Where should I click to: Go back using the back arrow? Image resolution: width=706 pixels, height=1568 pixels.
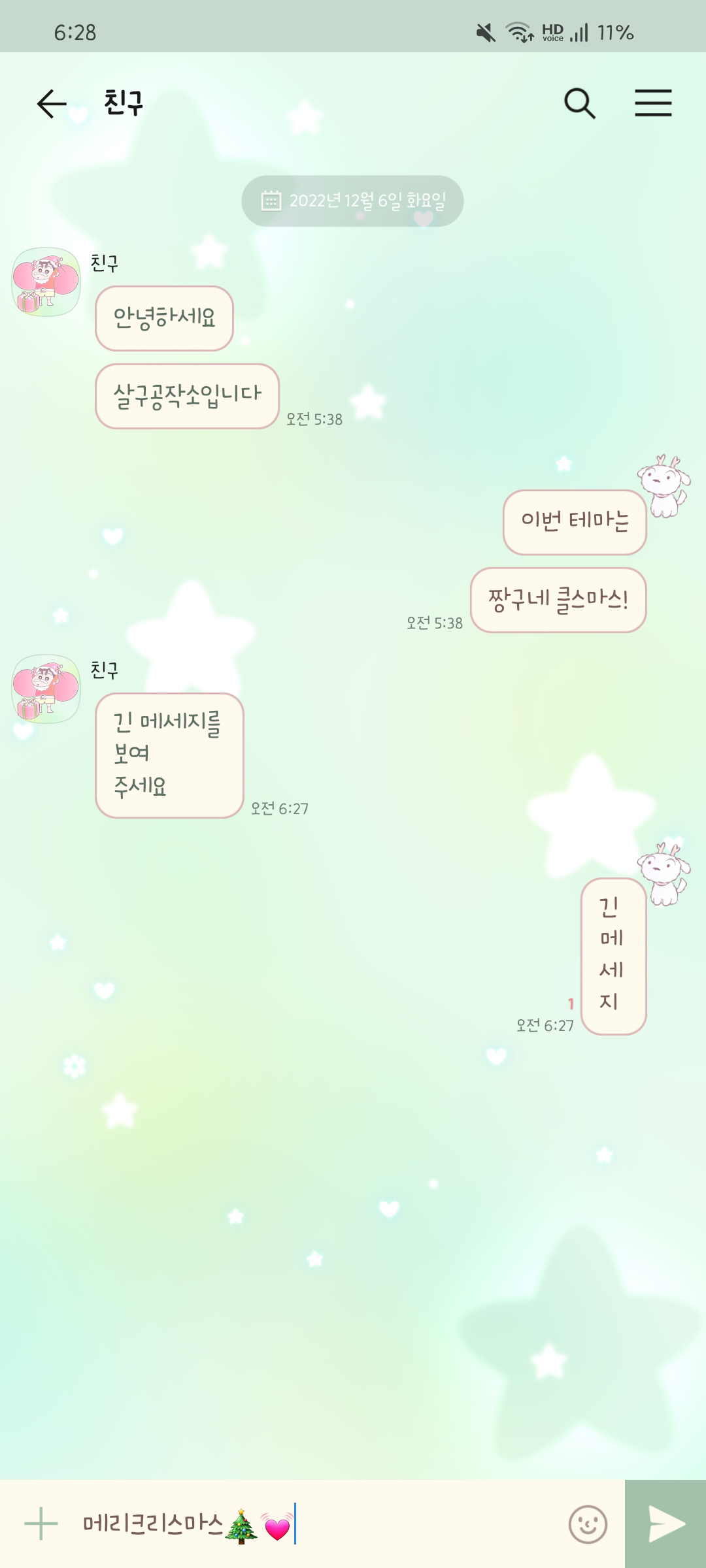(x=50, y=103)
